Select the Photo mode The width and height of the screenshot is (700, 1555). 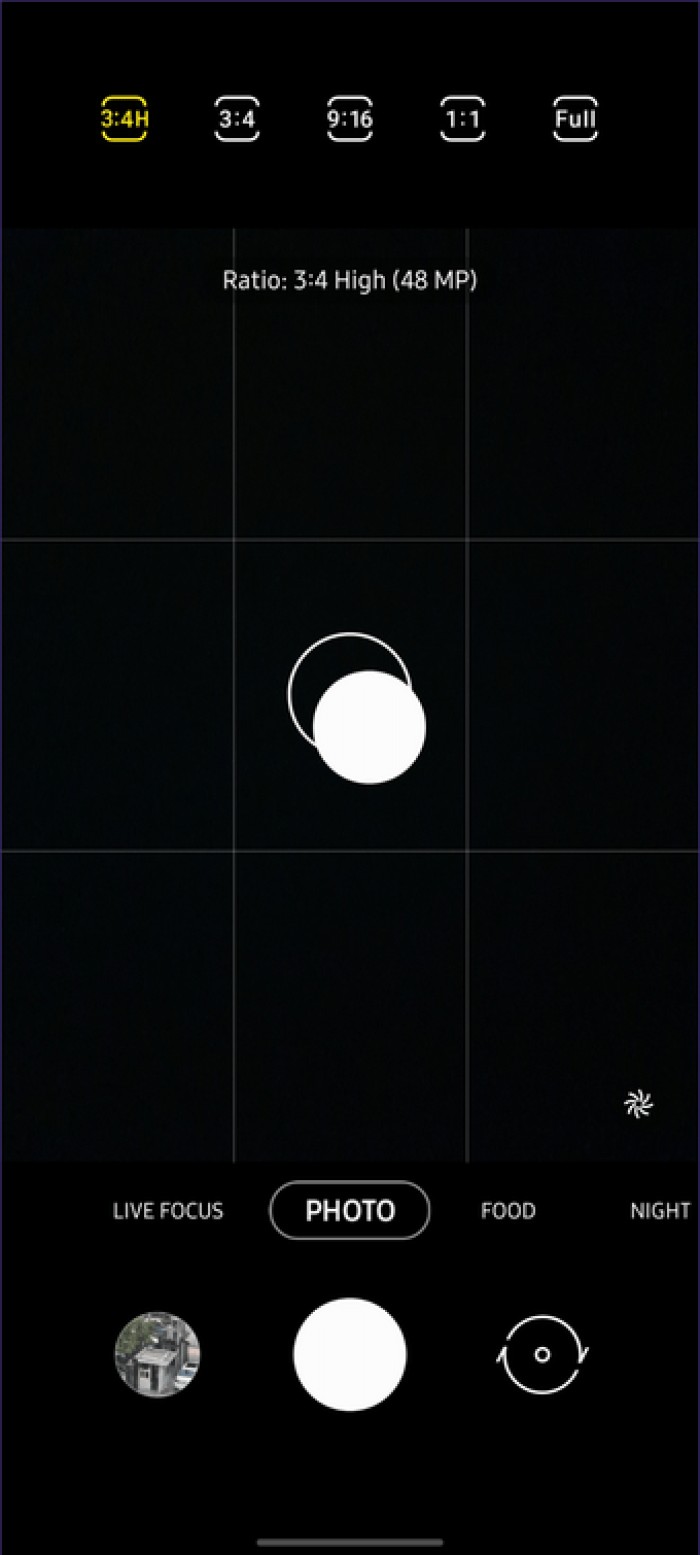click(x=350, y=1211)
